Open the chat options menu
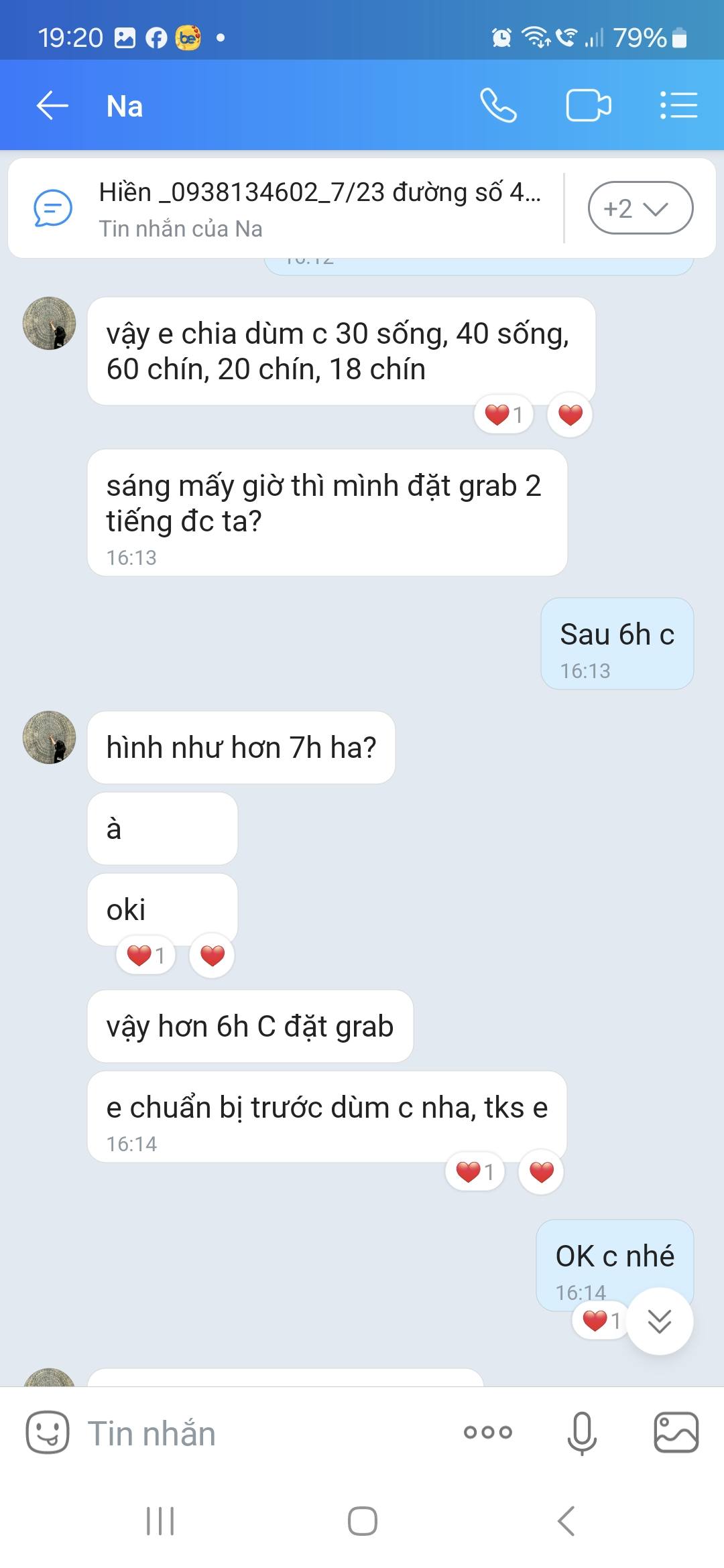 [x=678, y=106]
